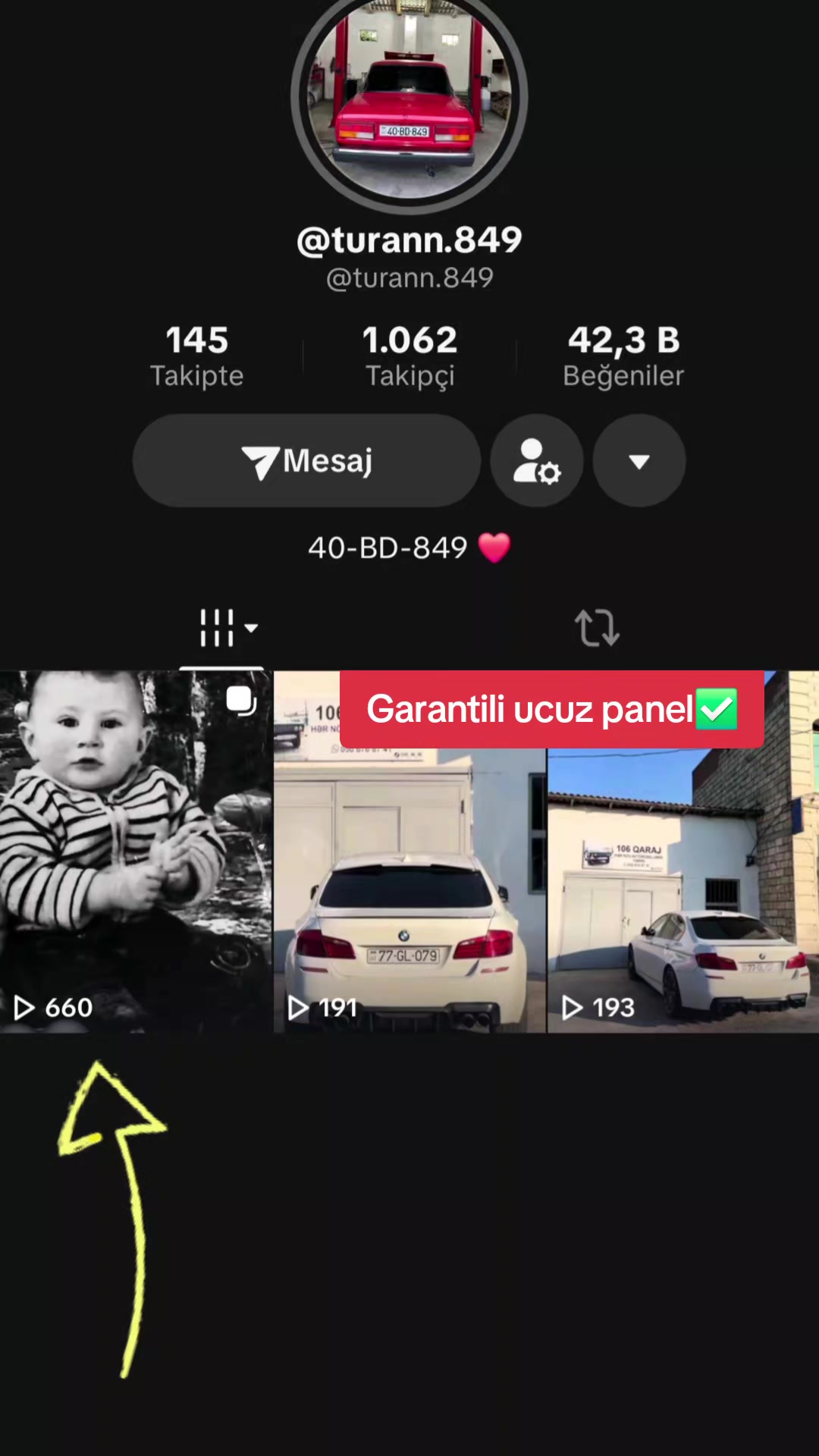The height and width of the screenshot is (1456, 819).
Task: Open the baby photo post with 660 views
Action: [x=136, y=851]
